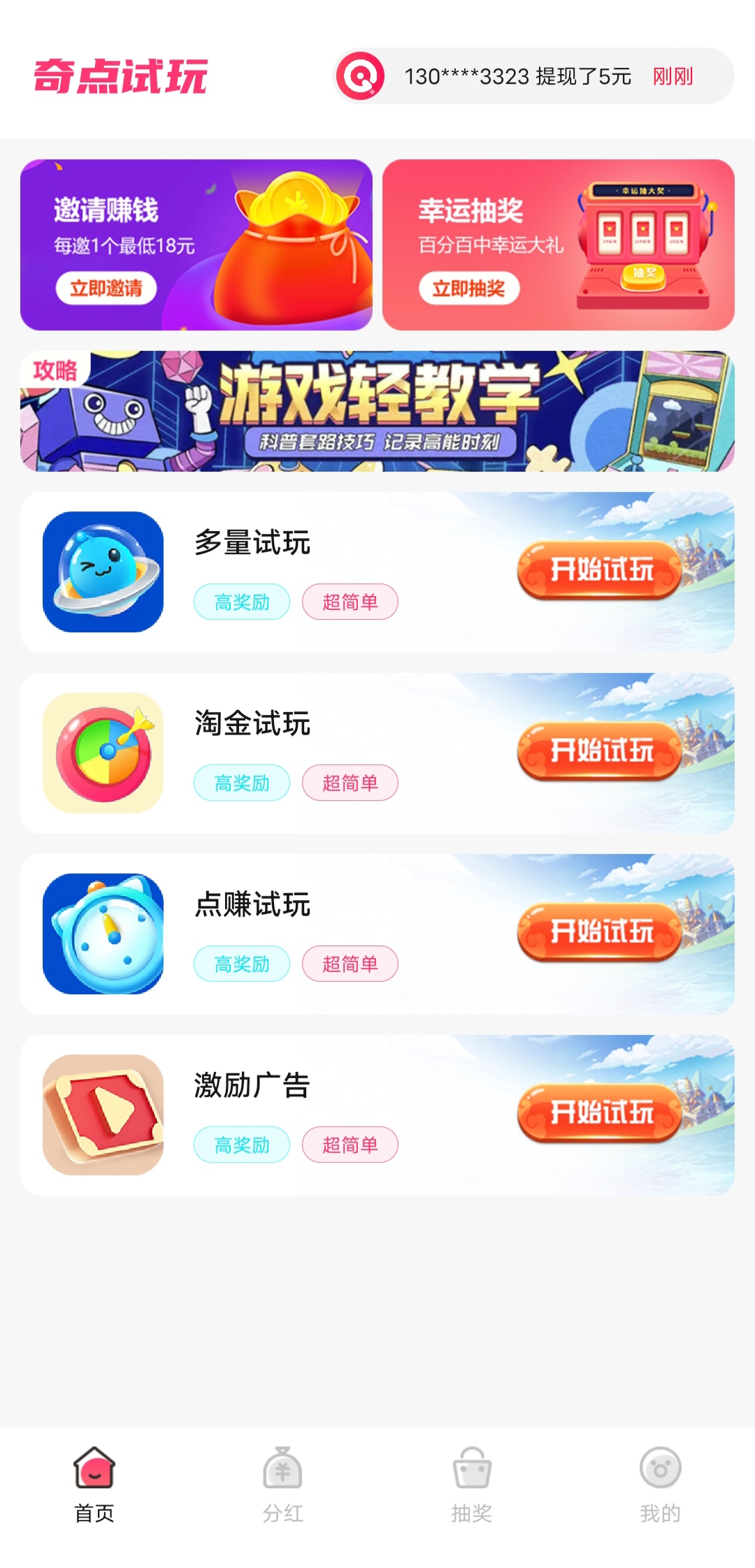Open the 多量试玩 app icon
The width and height of the screenshot is (755, 1568).
point(103,572)
